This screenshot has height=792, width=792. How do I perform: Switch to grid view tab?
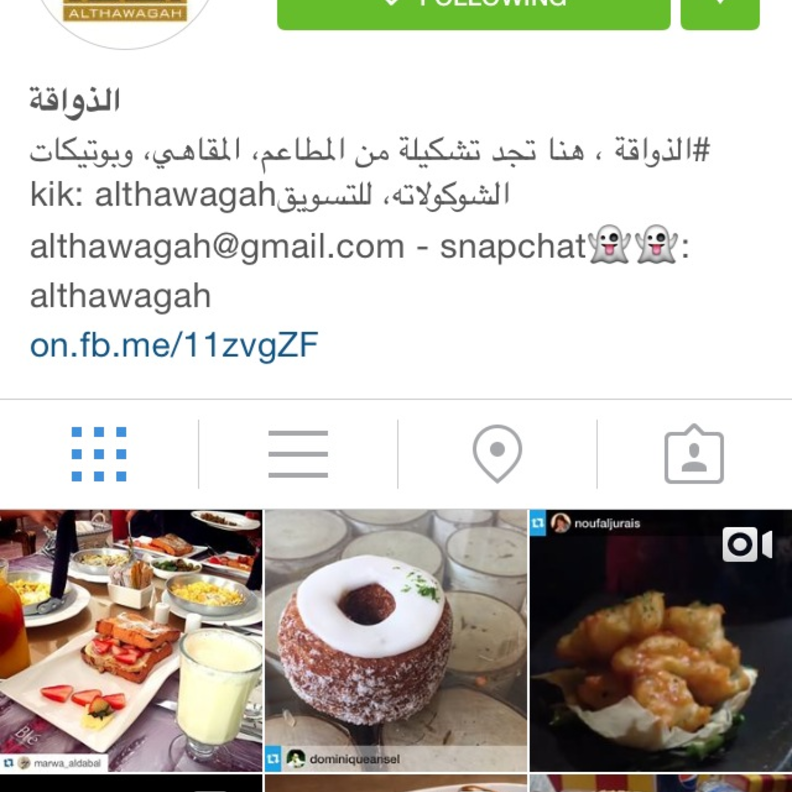(99, 454)
